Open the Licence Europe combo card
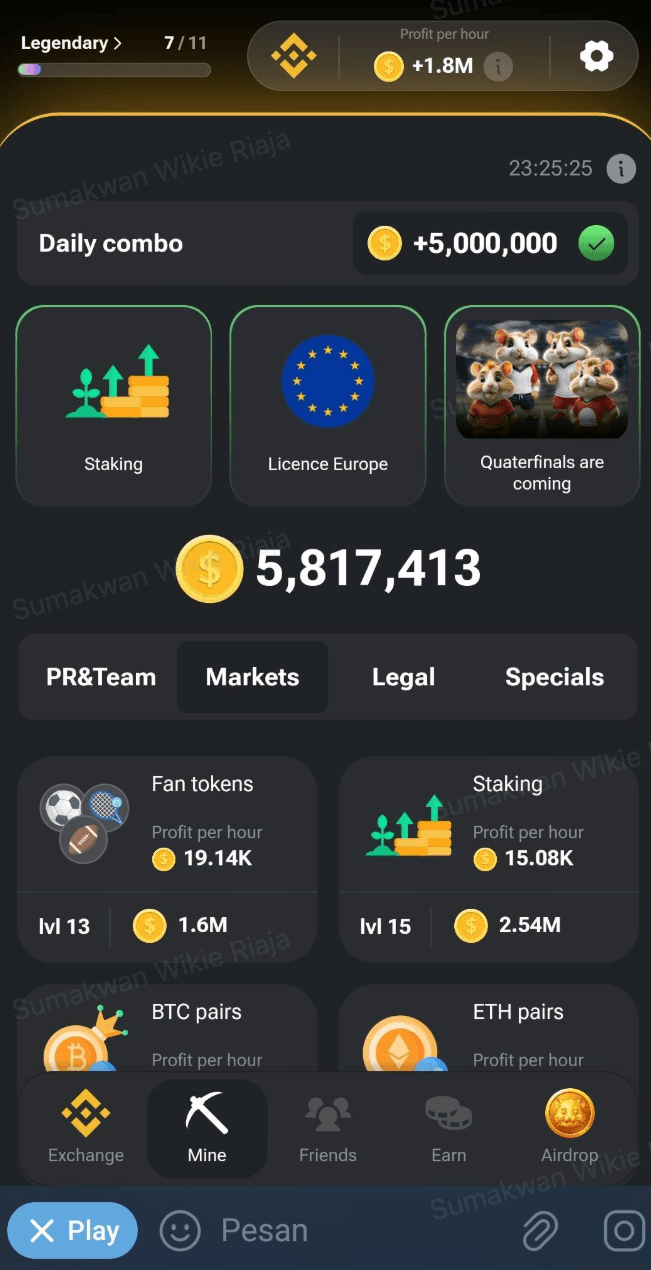This screenshot has height=1270, width=651. (x=328, y=406)
